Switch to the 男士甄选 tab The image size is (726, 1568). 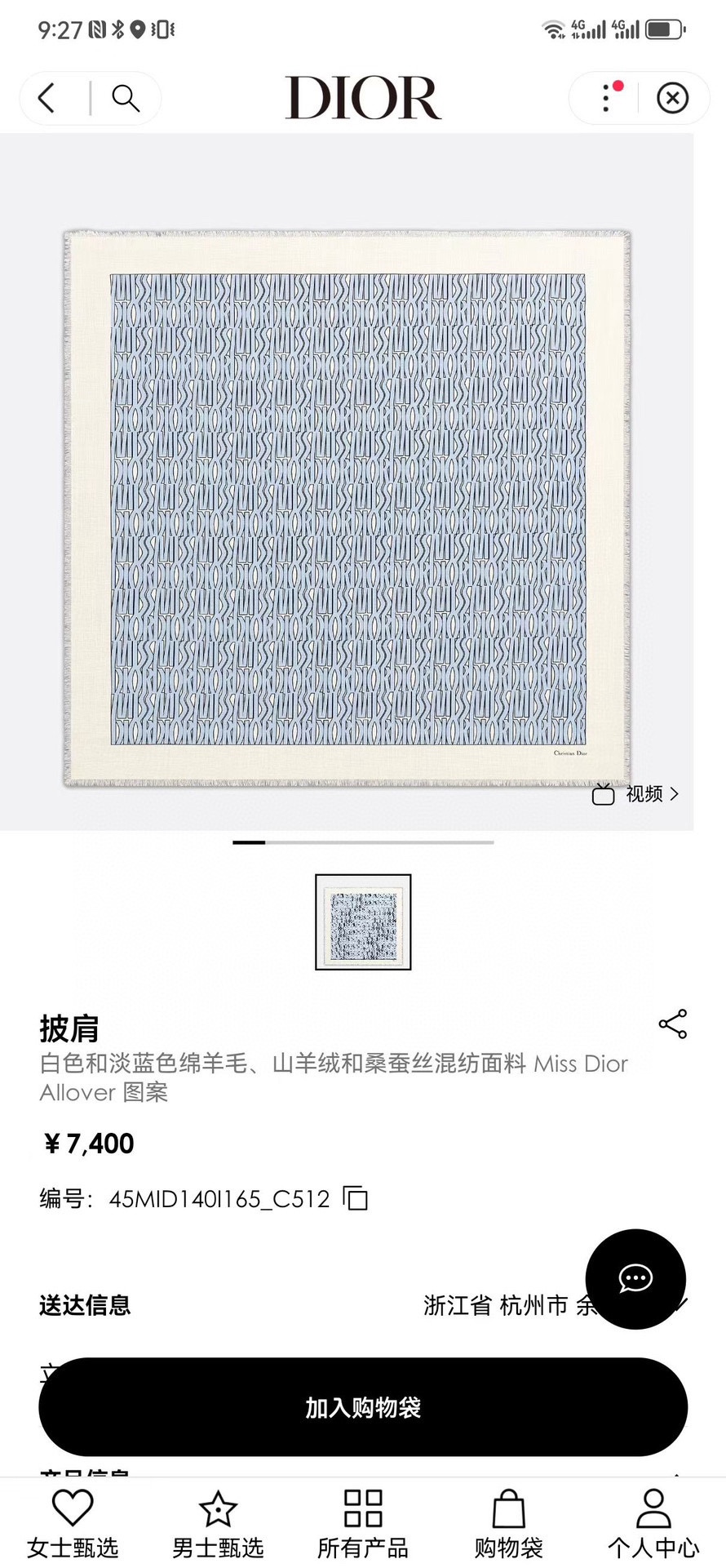(x=218, y=1523)
